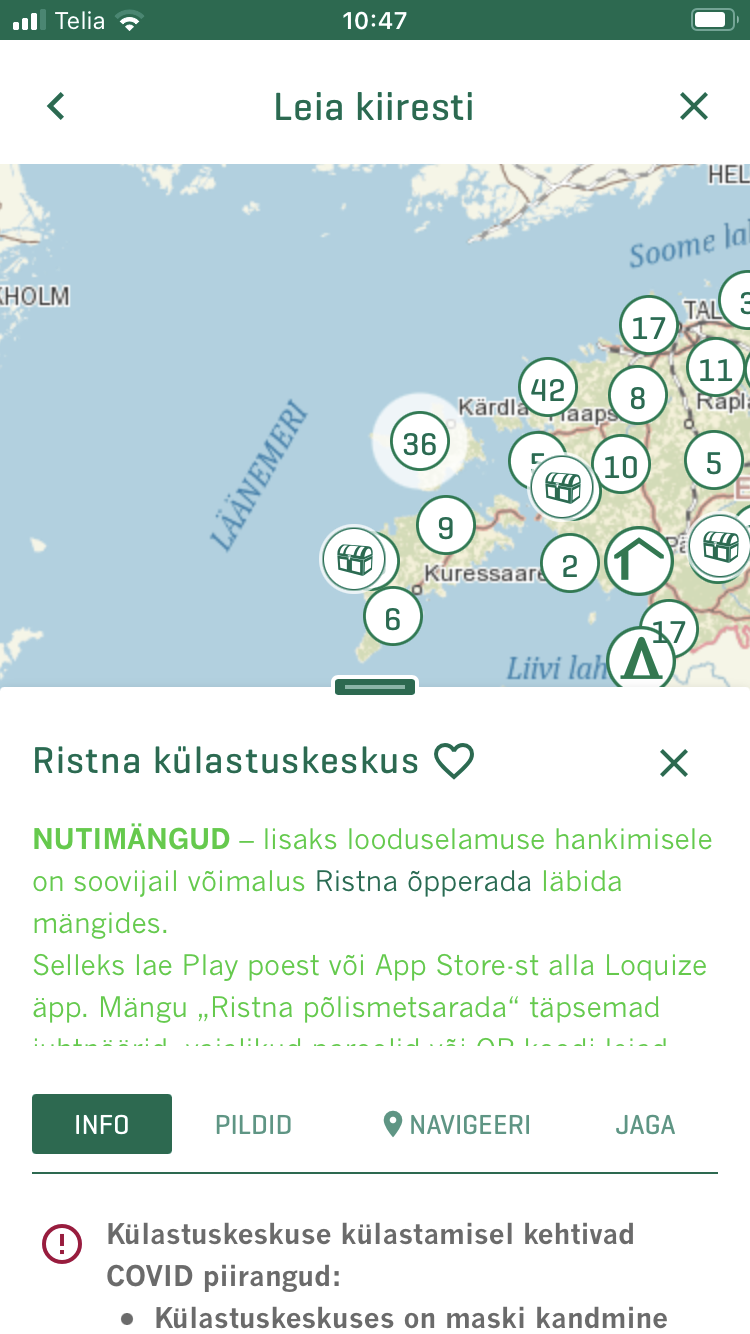750x1334 pixels.
Task: Tap the cluster marker labeled 2
Action: (570, 565)
